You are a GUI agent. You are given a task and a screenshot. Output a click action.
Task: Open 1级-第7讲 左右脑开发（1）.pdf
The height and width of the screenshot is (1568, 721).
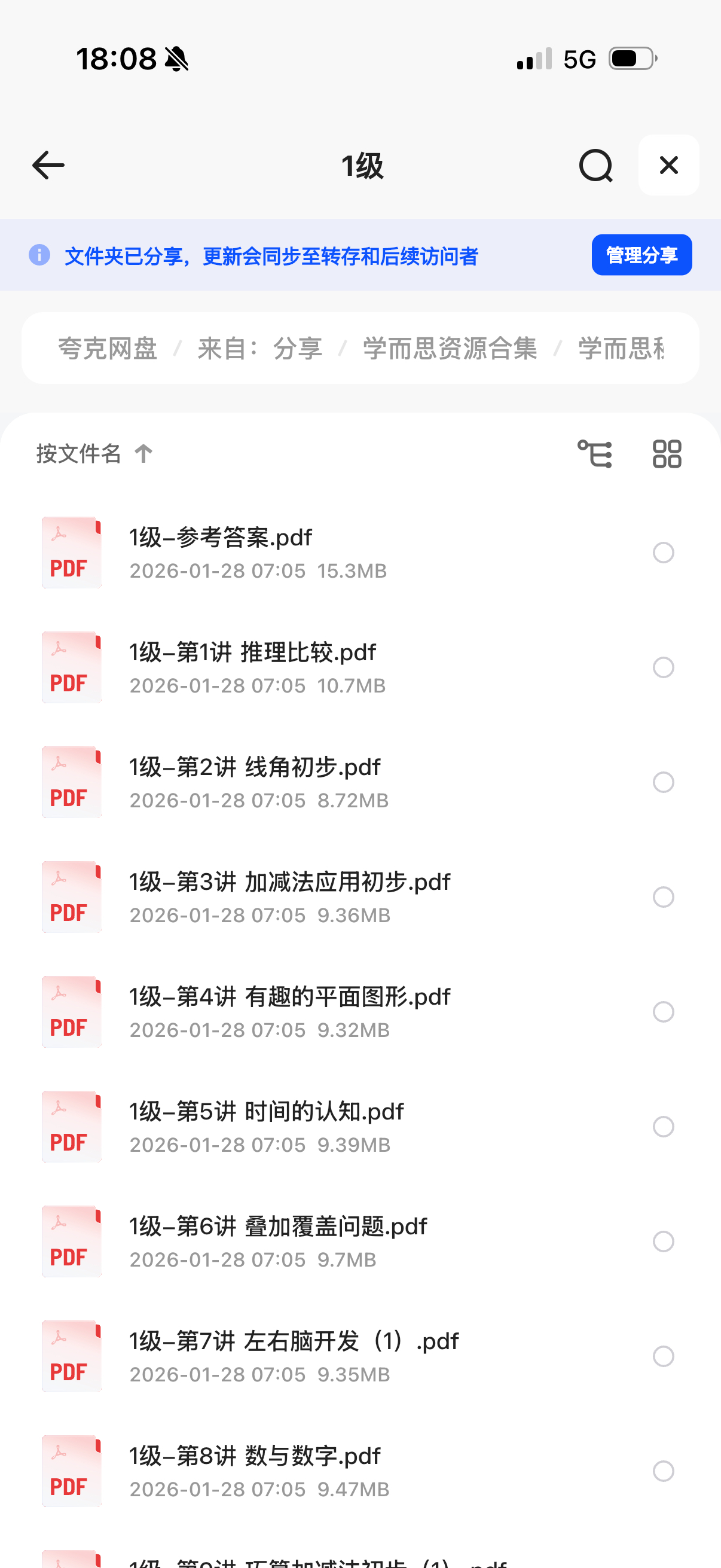294,1341
